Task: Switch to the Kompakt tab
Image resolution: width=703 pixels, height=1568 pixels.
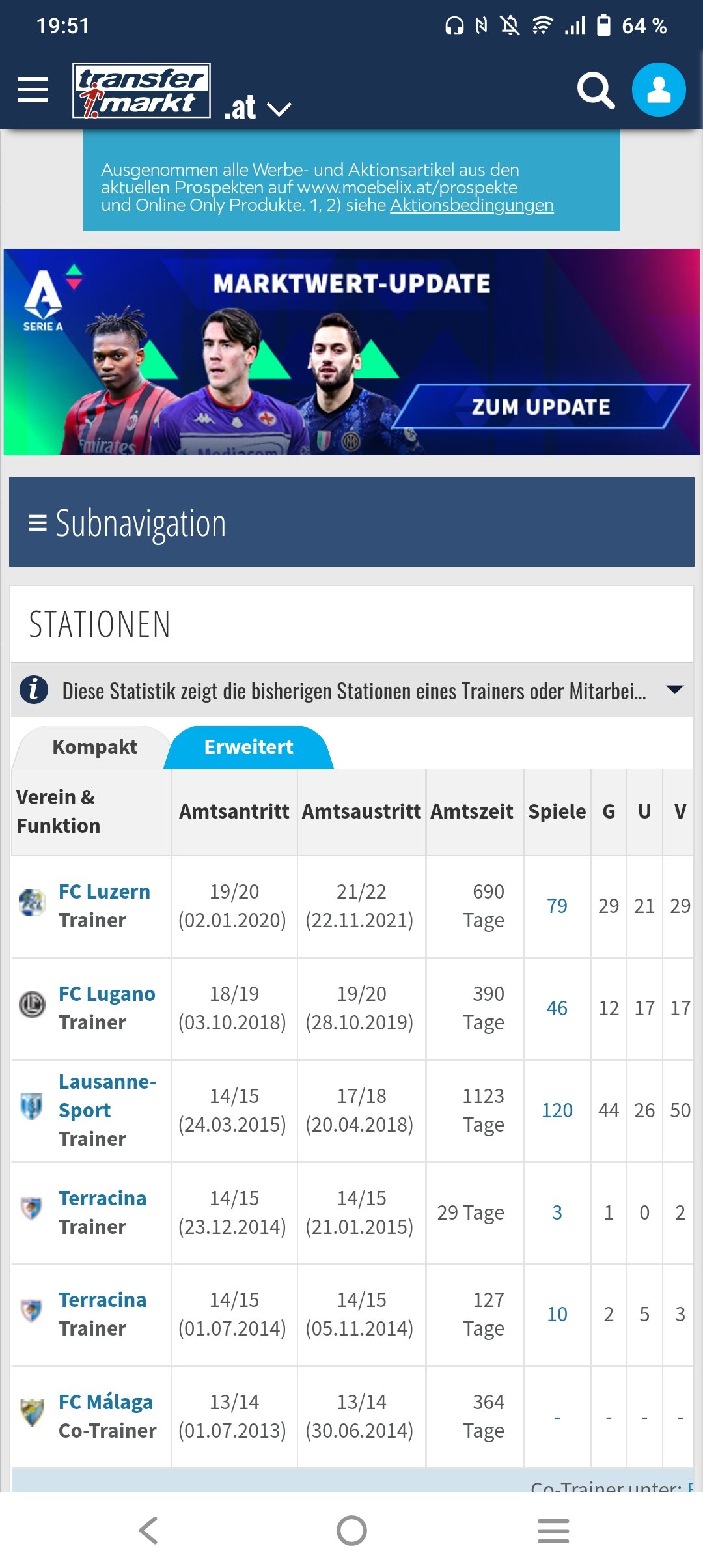Action: point(94,747)
